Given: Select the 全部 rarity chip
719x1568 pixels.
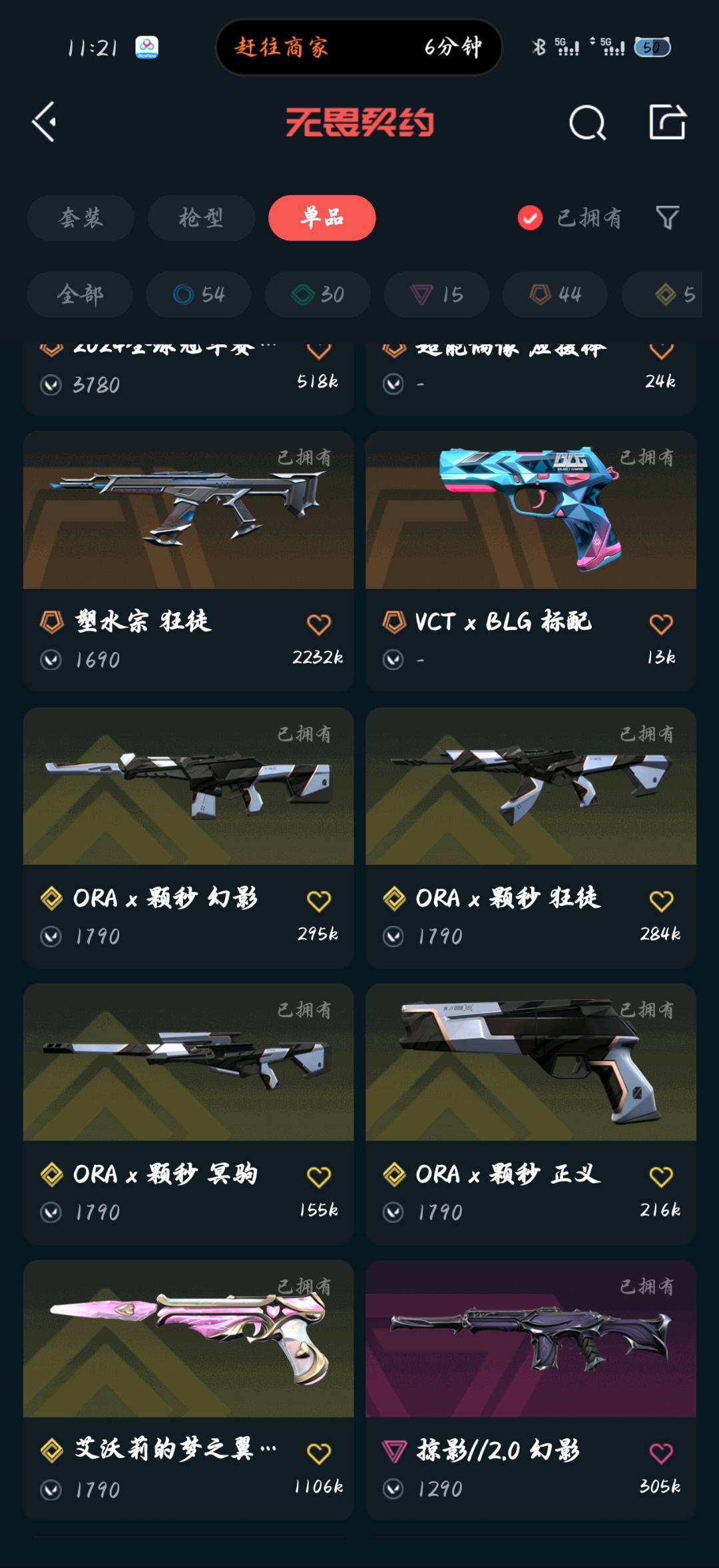Looking at the screenshot, I should (80, 294).
